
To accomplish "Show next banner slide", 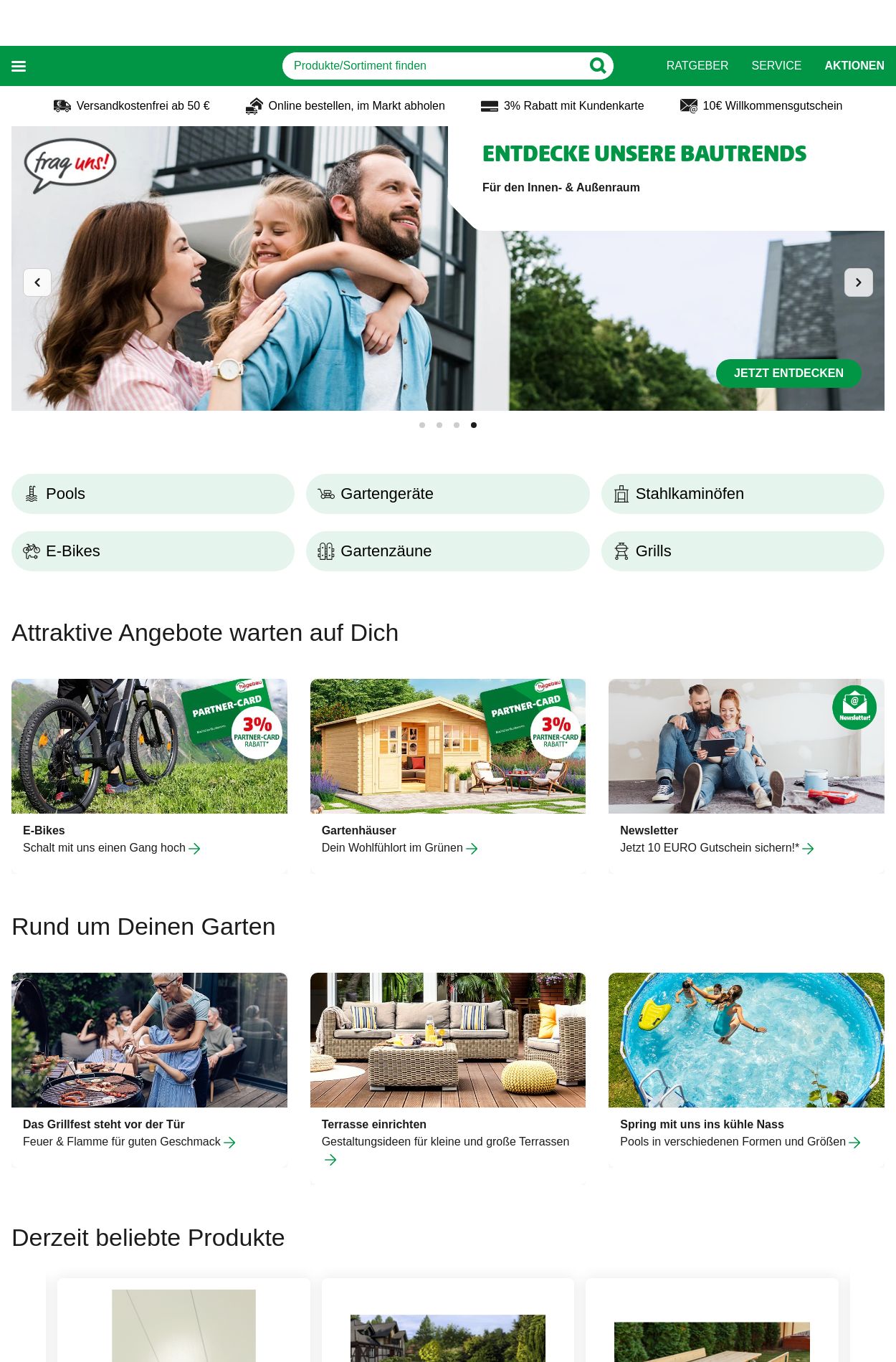I will [858, 282].
